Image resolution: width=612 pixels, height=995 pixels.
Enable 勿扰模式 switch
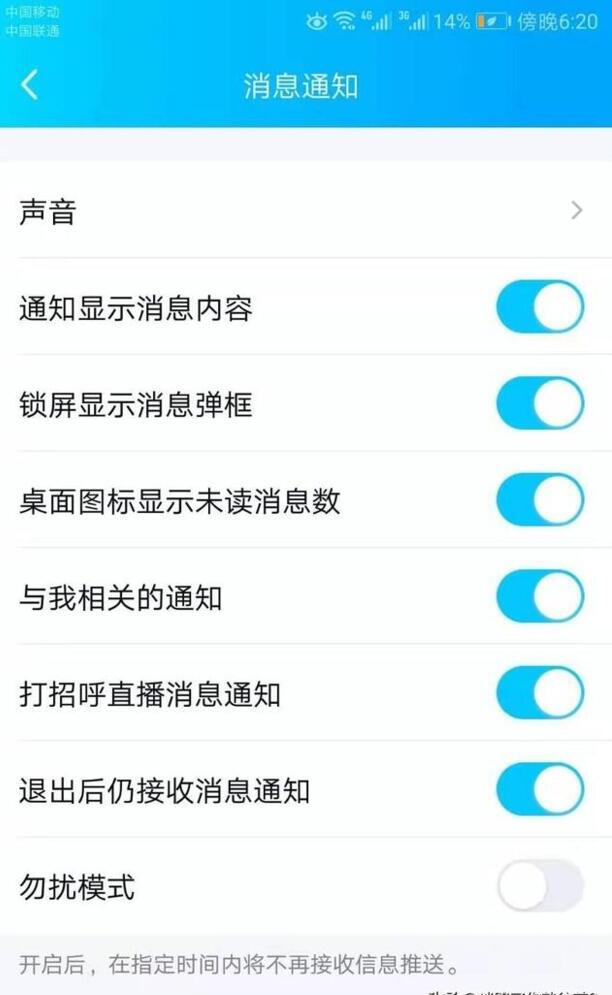(540, 886)
